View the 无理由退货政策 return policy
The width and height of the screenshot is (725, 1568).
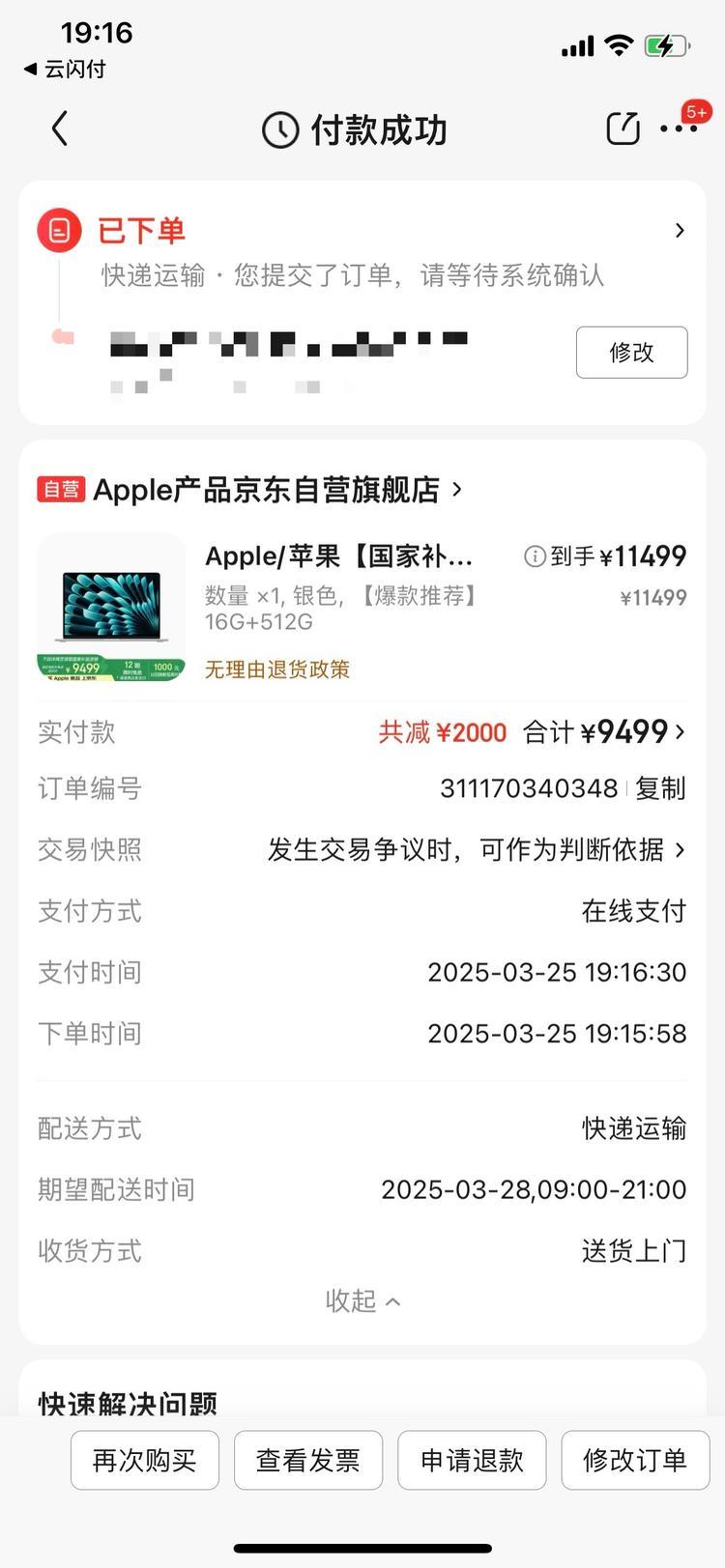[x=277, y=670]
